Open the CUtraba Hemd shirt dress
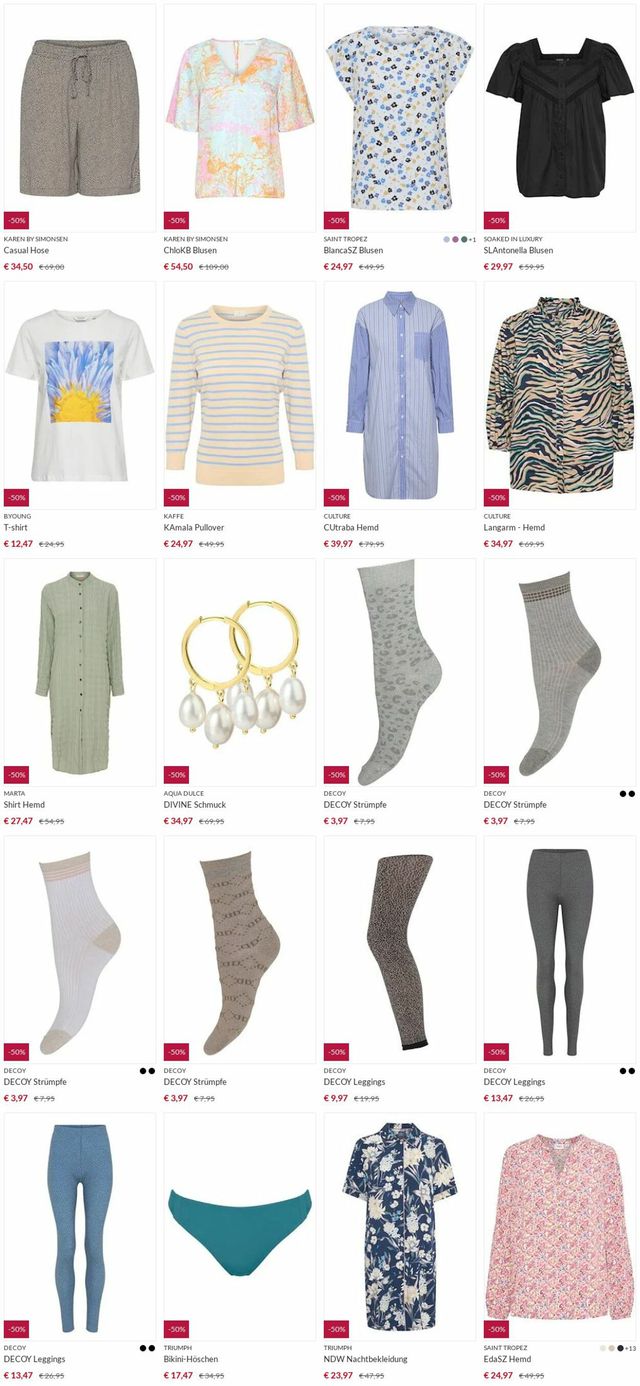Image resolution: width=640 pixels, height=1386 pixels. pyautogui.click(x=400, y=395)
